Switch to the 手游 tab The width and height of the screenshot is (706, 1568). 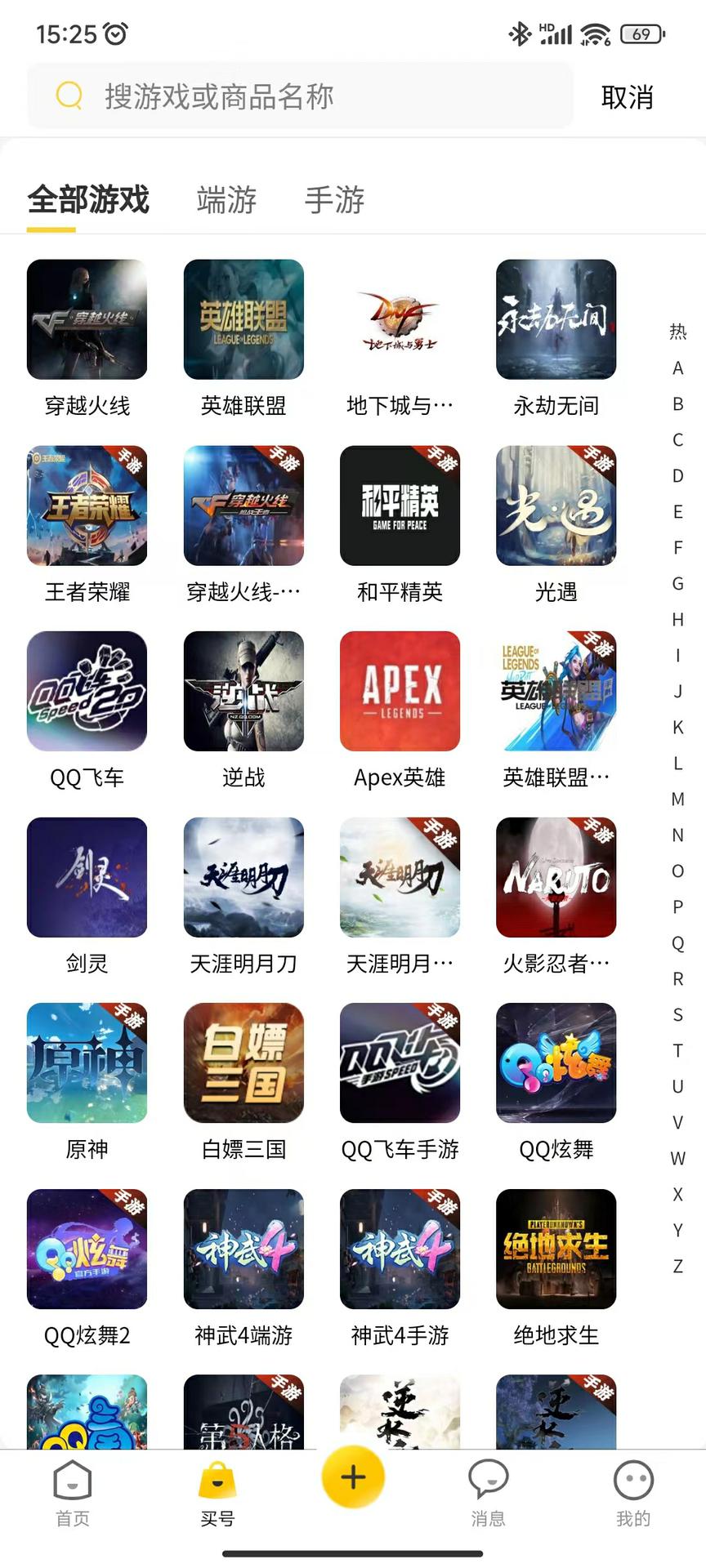tap(334, 200)
